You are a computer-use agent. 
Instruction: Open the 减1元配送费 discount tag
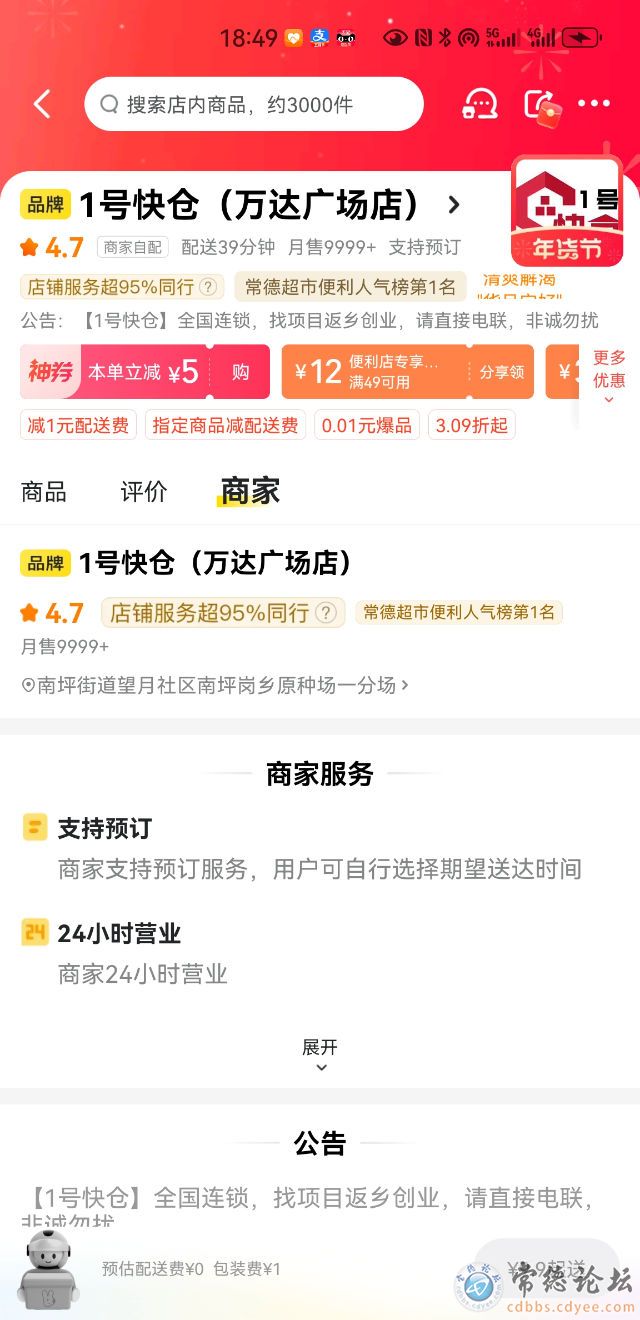pyautogui.click(x=78, y=425)
